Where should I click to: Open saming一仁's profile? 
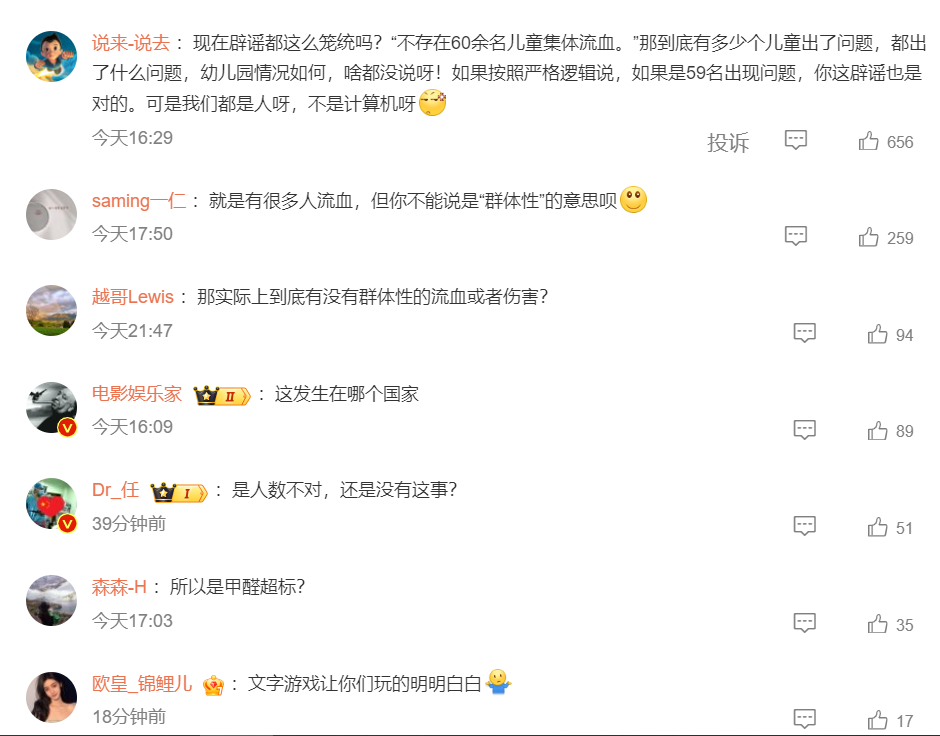(139, 201)
